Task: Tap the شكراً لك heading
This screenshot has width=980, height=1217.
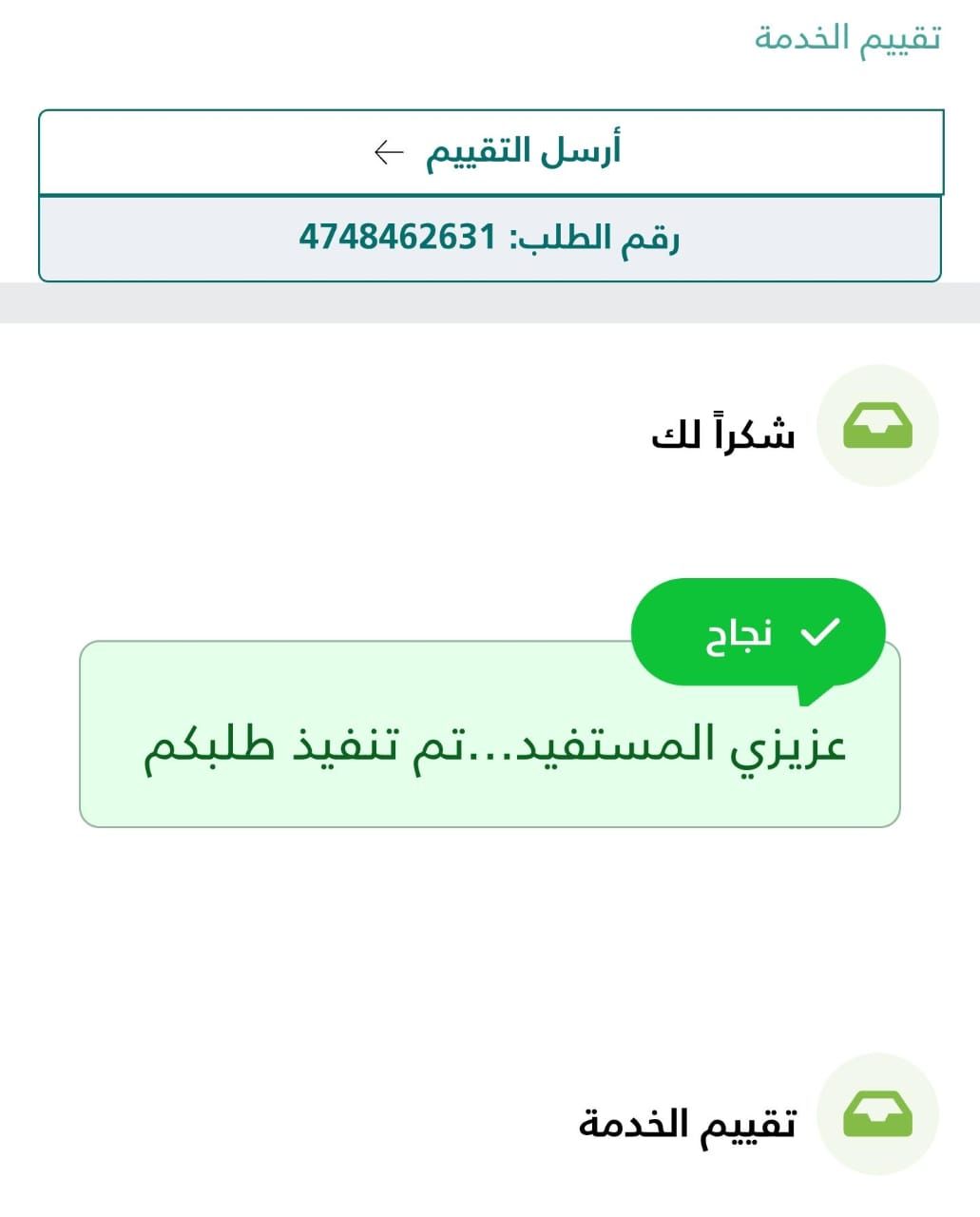Action: (722, 433)
